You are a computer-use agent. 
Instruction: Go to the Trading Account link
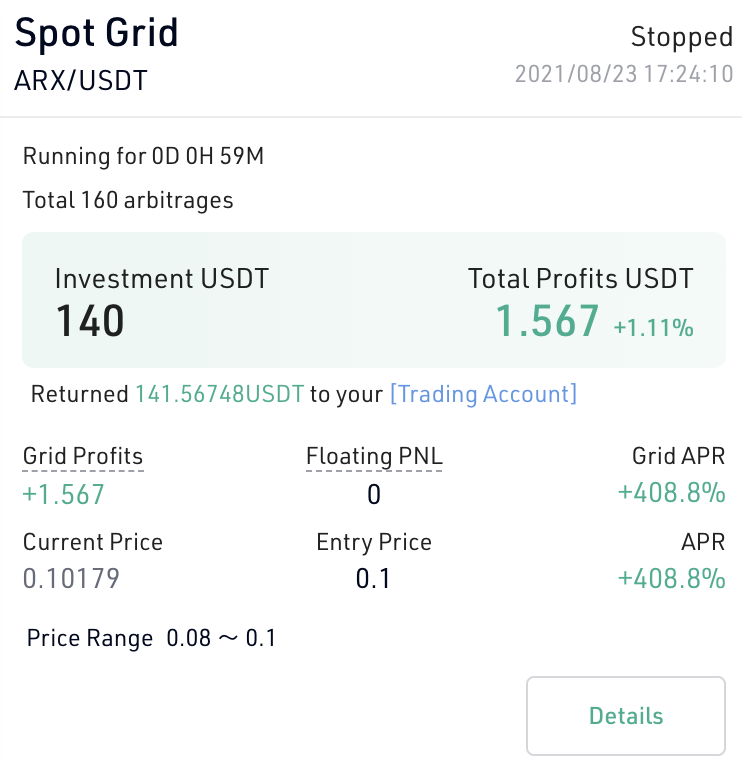[x=483, y=394]
